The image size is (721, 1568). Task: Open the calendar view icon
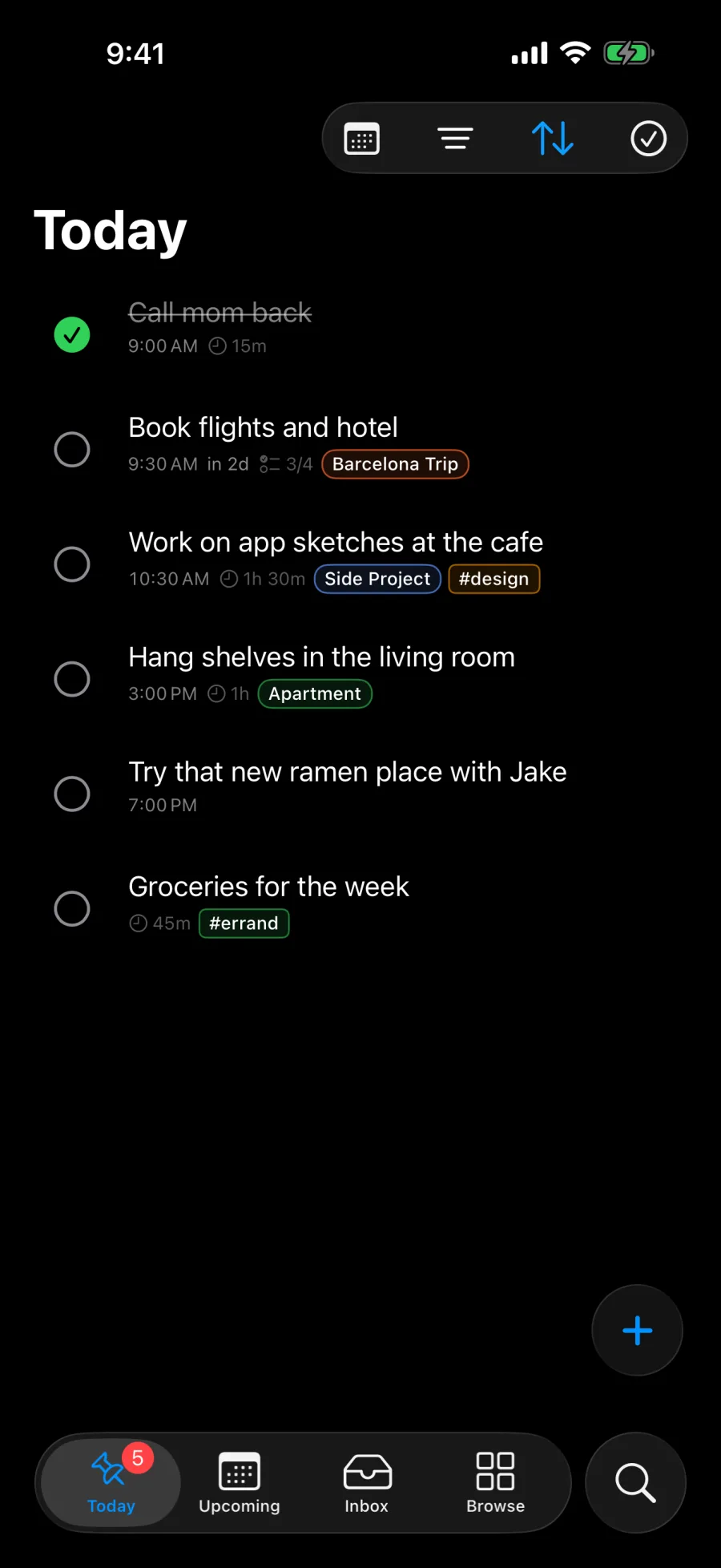pos(361,139)
